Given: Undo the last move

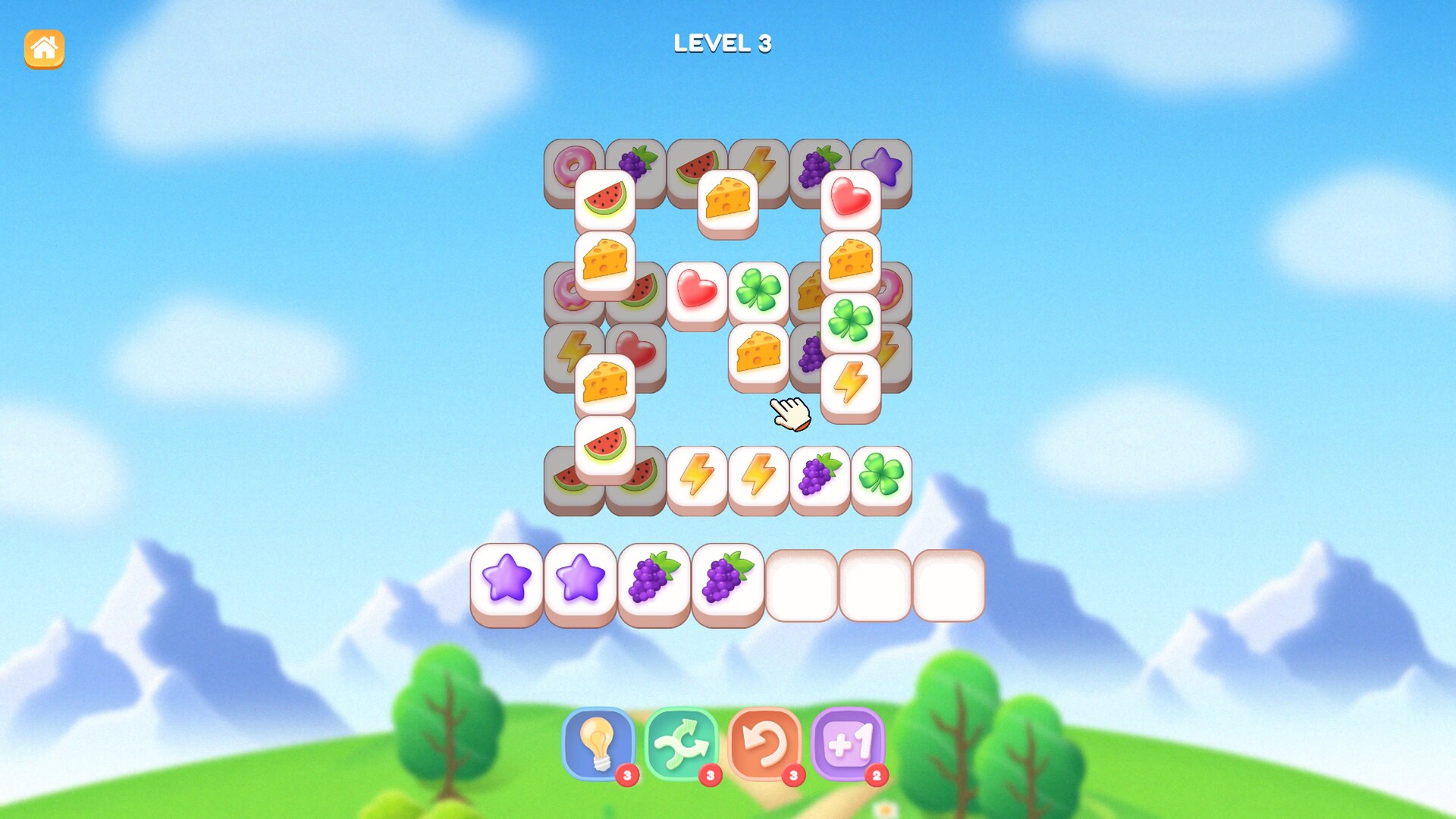Looking at the screenshot, I should pyautogui.click(x=764, y=745).
